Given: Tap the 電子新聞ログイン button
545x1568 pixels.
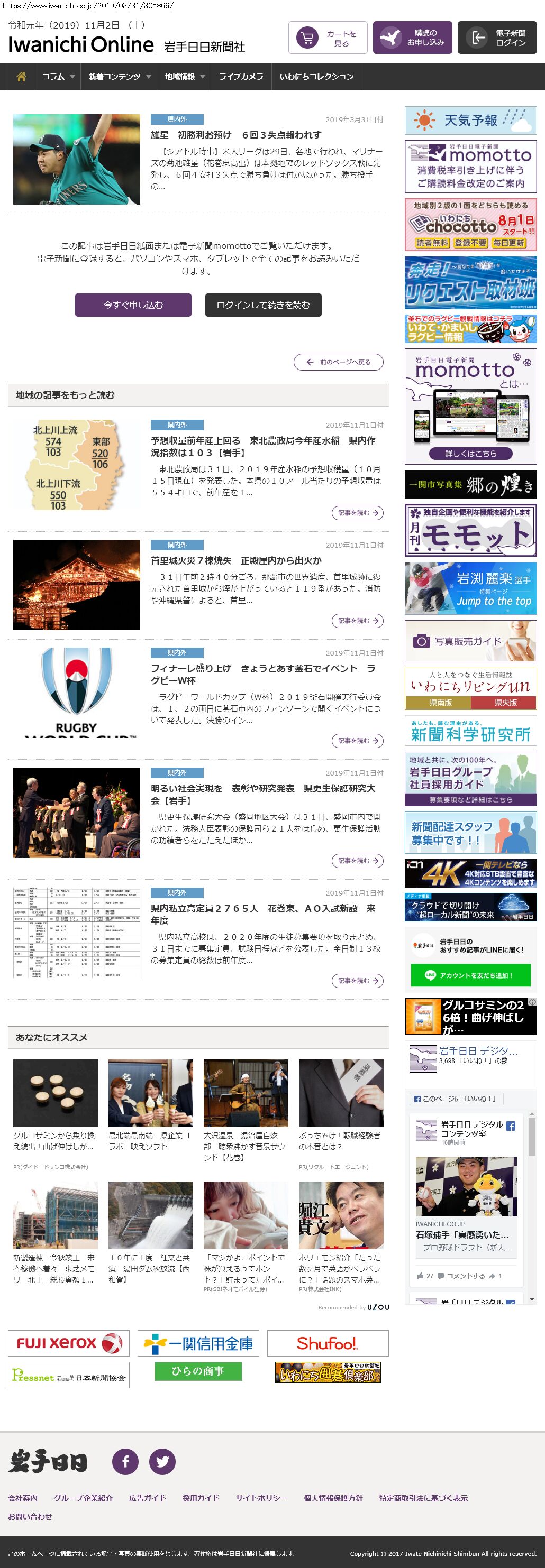Looking at the screenshot, I should point(497,39).
